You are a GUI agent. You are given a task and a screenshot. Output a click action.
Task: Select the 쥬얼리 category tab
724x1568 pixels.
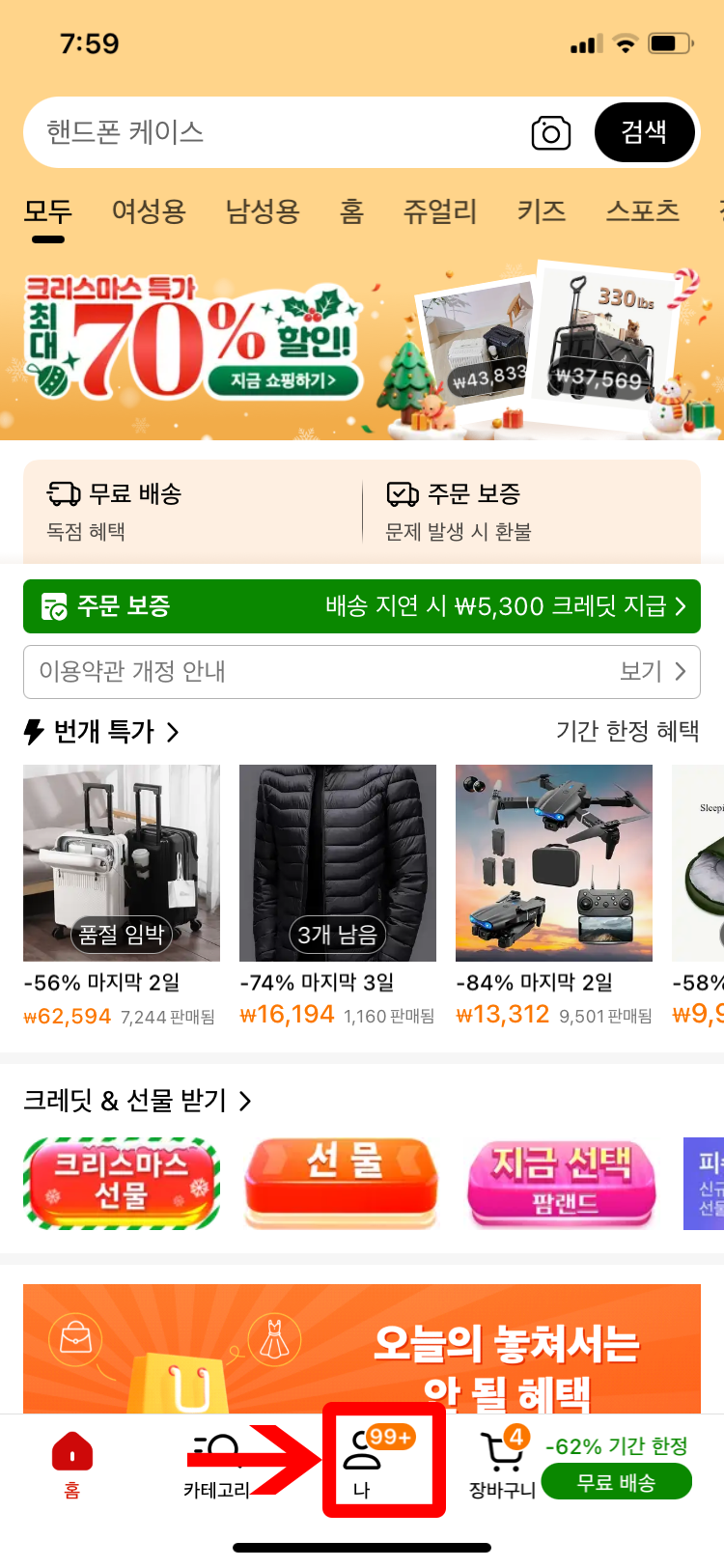click(x=440, y=212)
